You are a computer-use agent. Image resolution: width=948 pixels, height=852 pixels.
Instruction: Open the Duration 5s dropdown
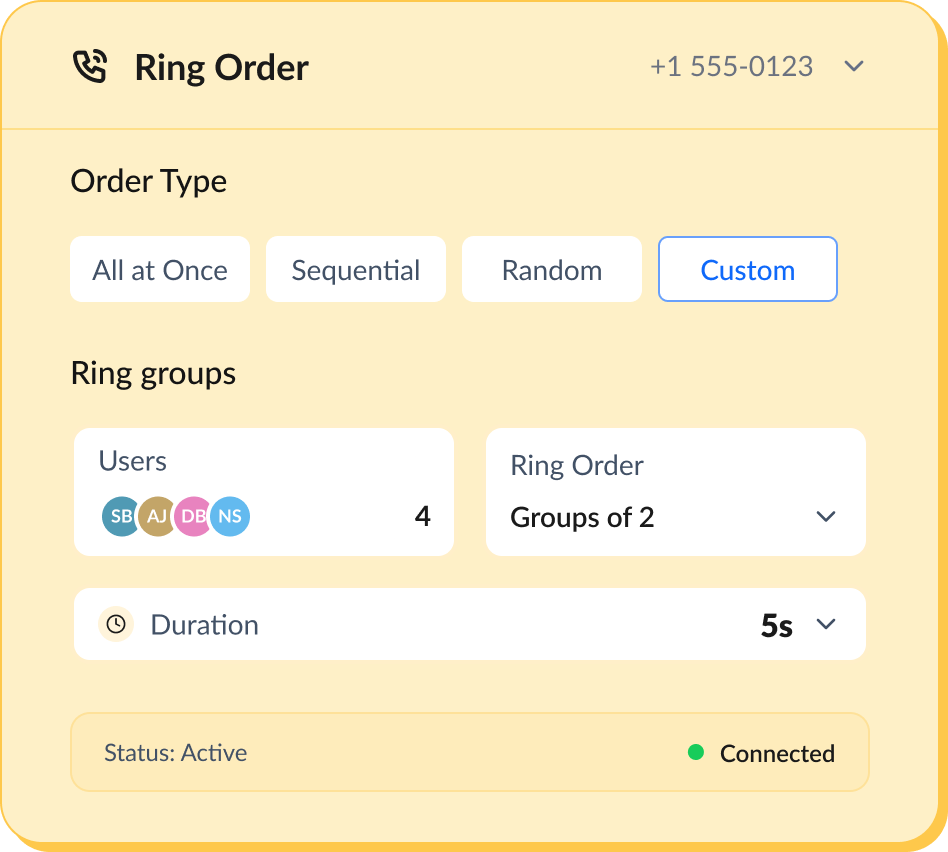tap(824, 625)
